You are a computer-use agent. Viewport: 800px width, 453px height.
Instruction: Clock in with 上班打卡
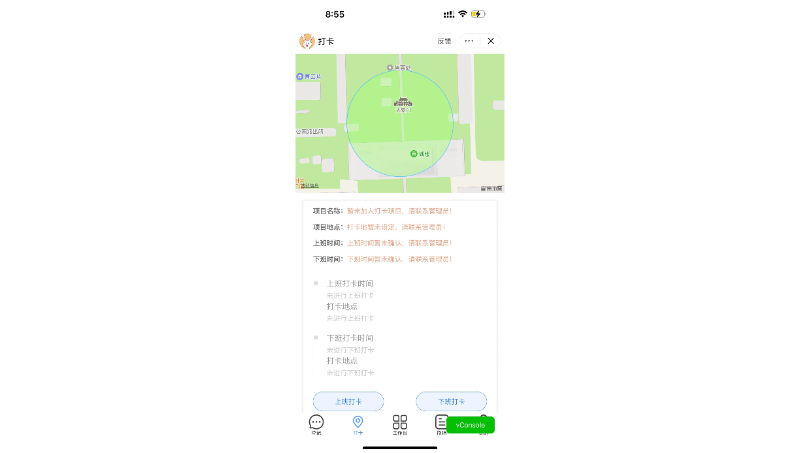(x=348, y=401)
